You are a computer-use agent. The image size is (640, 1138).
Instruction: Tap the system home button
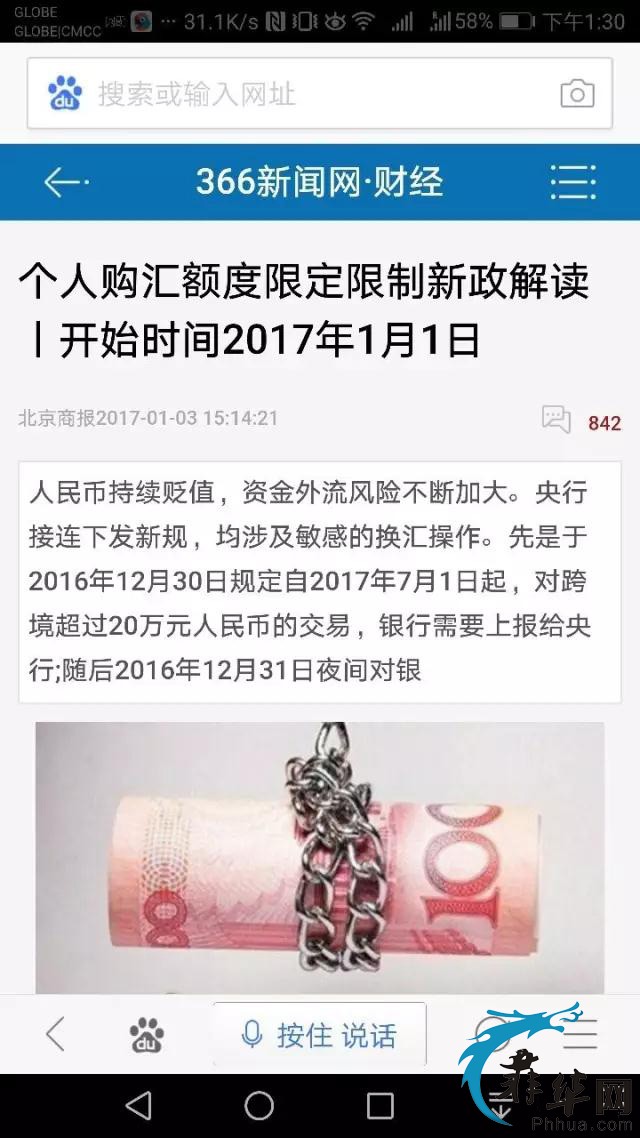pos(259,1105)
